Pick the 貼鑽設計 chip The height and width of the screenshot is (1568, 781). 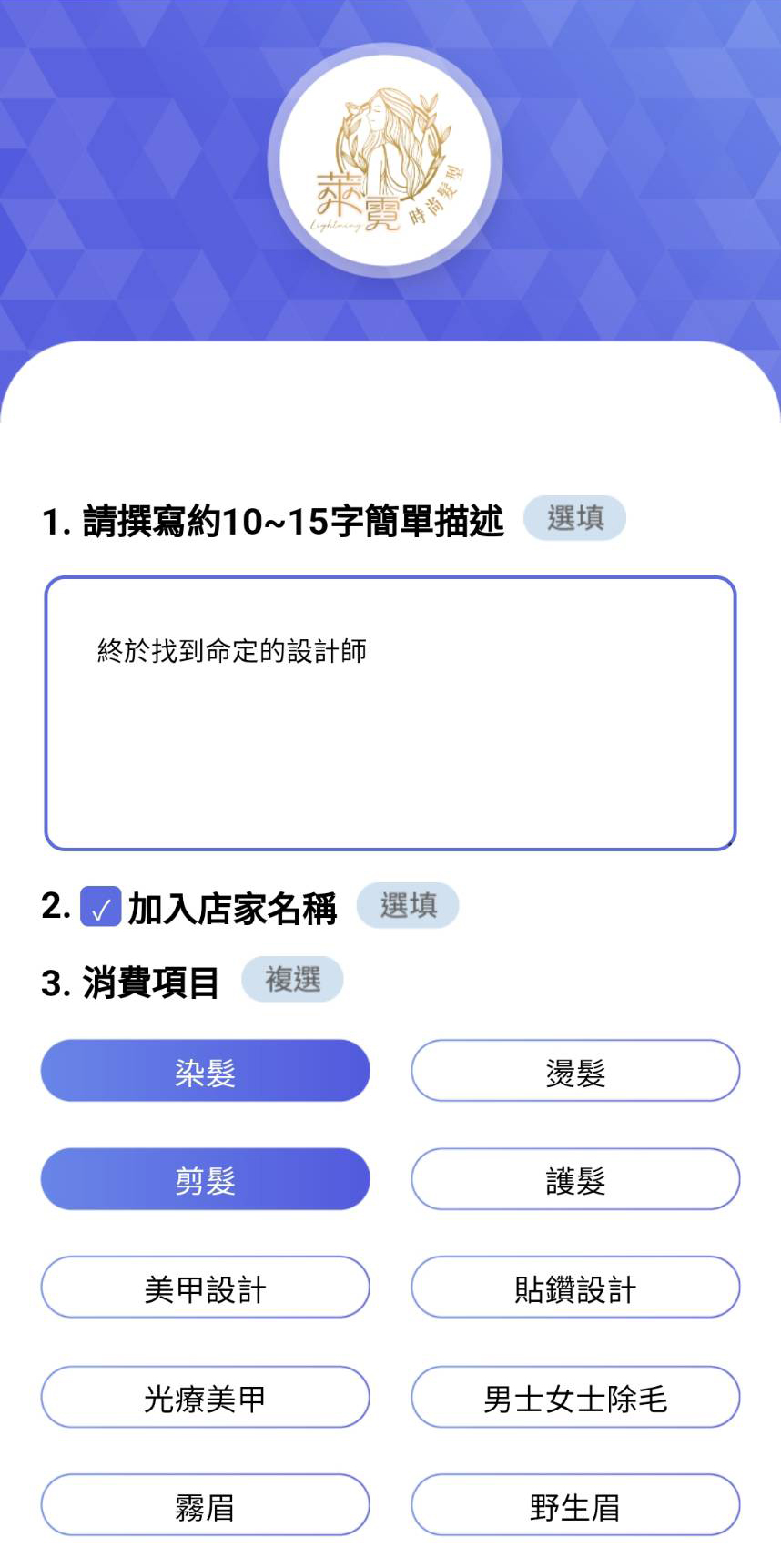(x=575, y=1288)
